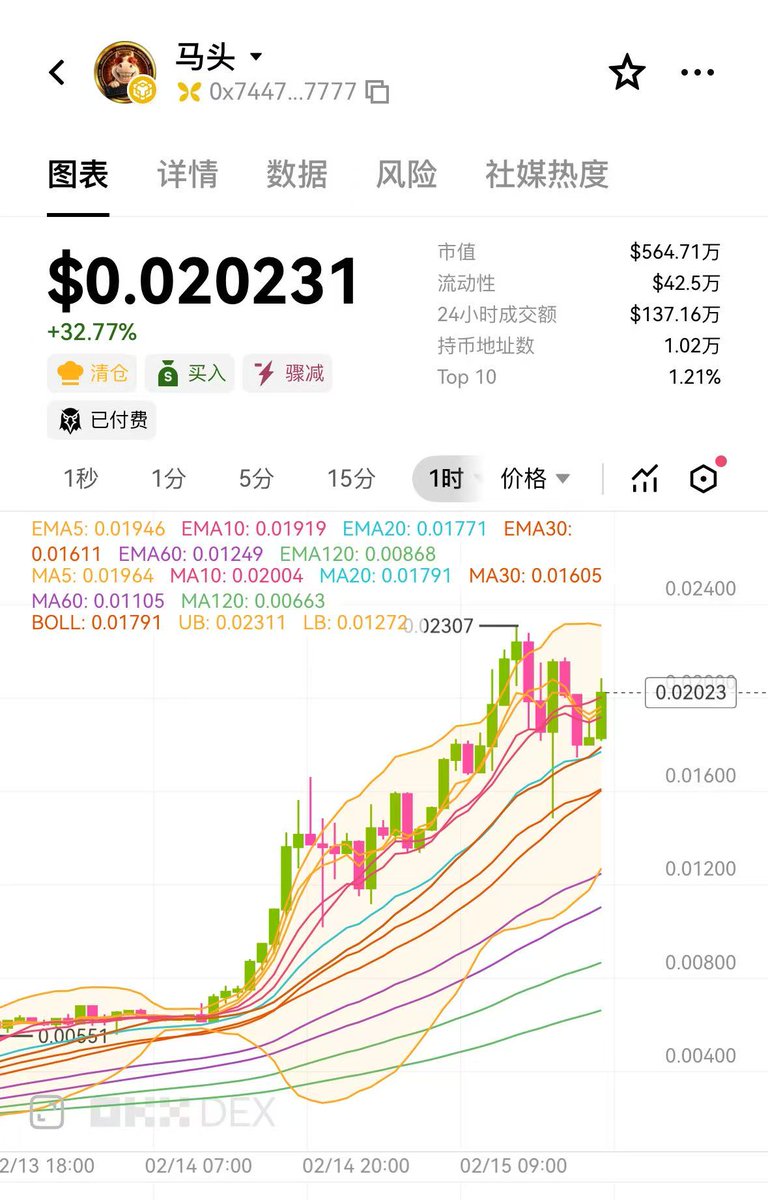Viewport: 768px width, 1200px height.
Task: Copy the 0x7447...7777 contract address
Action: 377,92
